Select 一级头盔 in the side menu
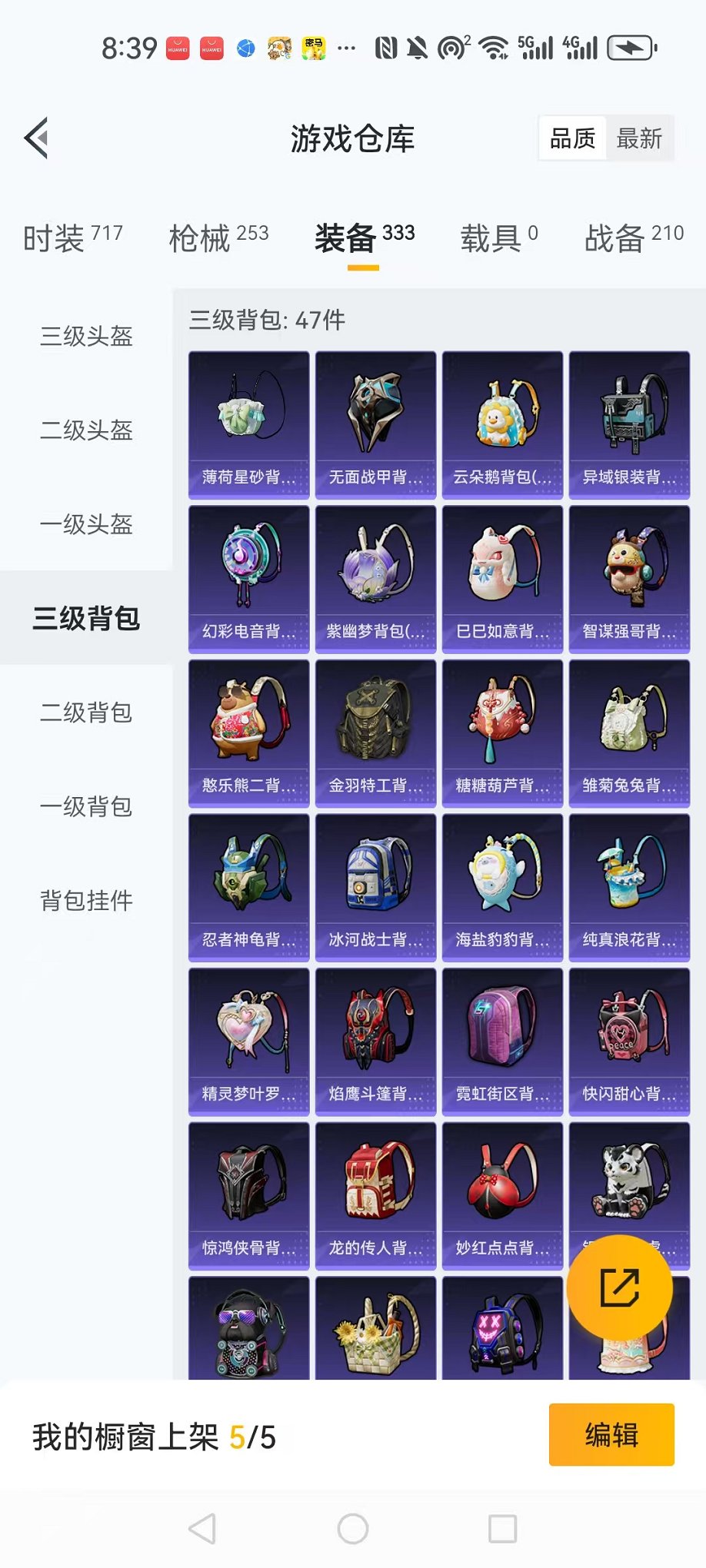 click(86, 524)
